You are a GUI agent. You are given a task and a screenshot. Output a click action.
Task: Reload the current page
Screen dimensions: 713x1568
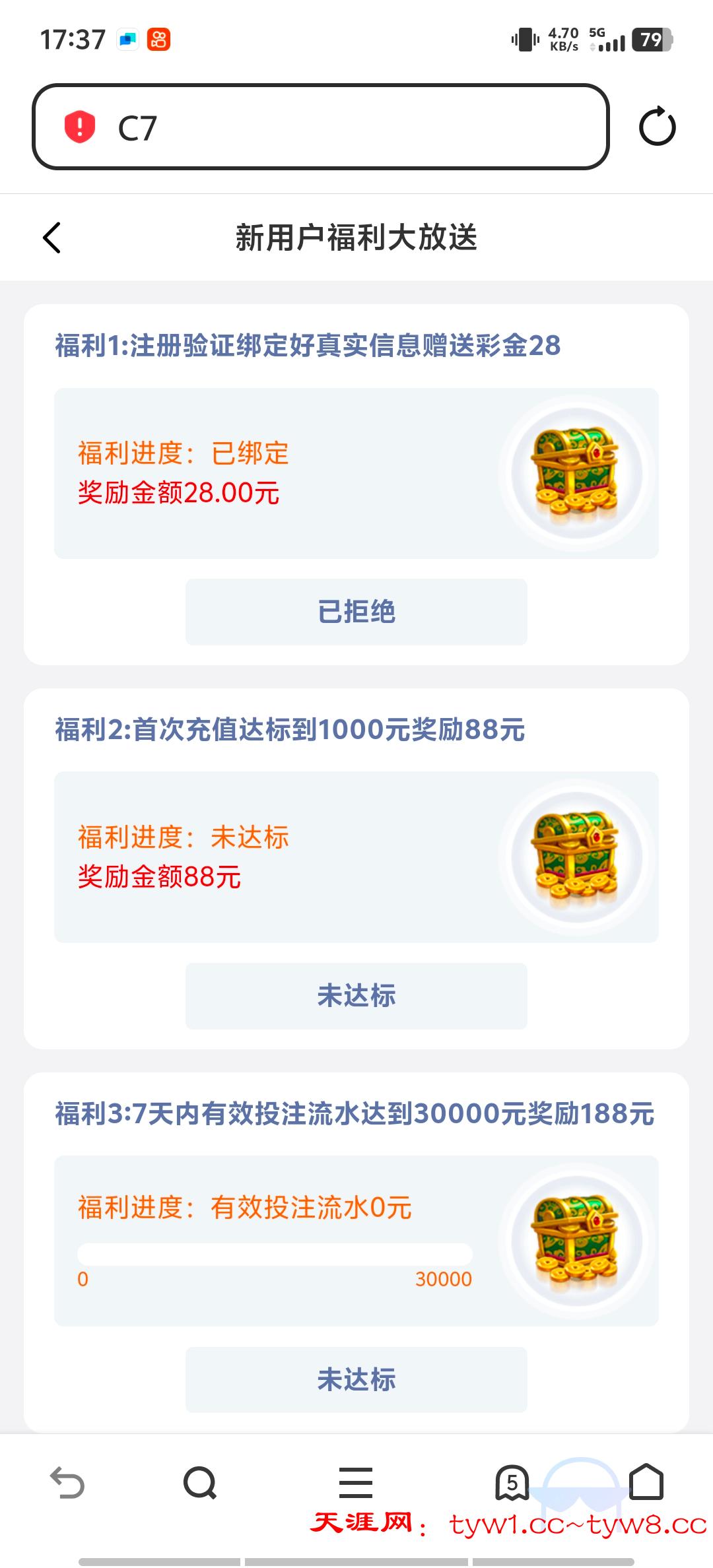pyautogui.click(x=657, y=127)
